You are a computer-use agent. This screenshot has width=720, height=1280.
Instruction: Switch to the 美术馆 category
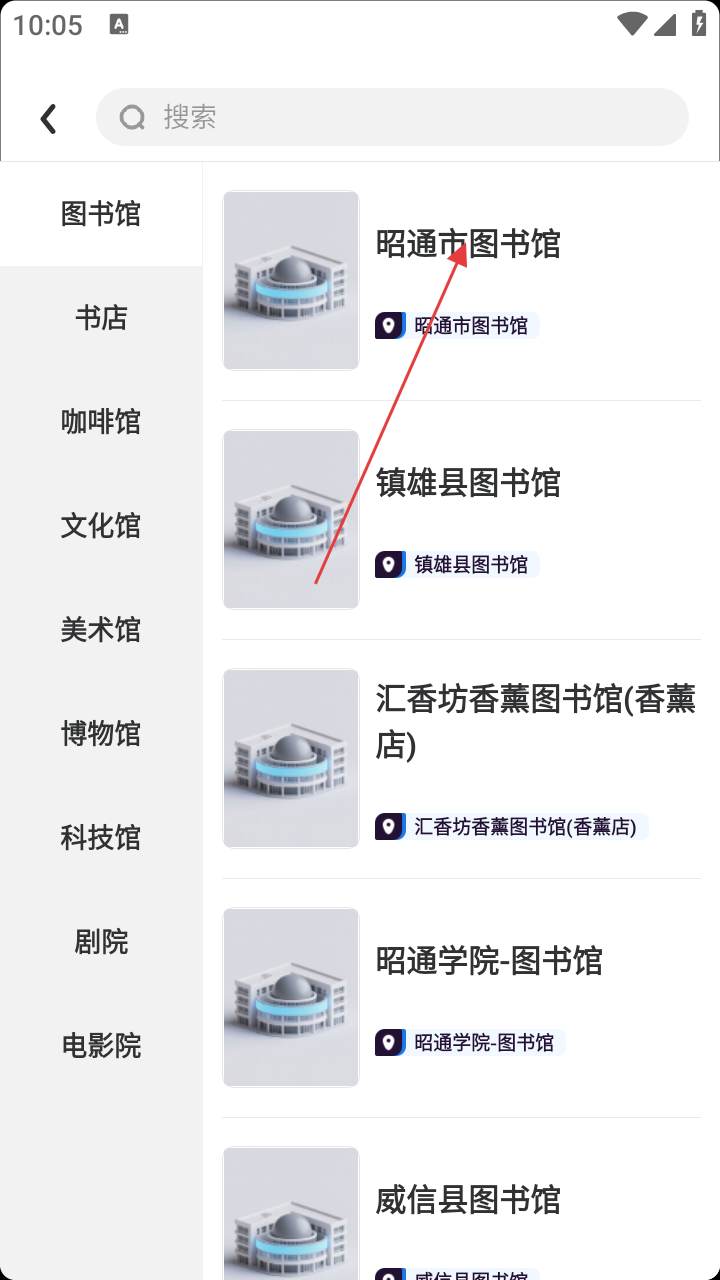101,630
